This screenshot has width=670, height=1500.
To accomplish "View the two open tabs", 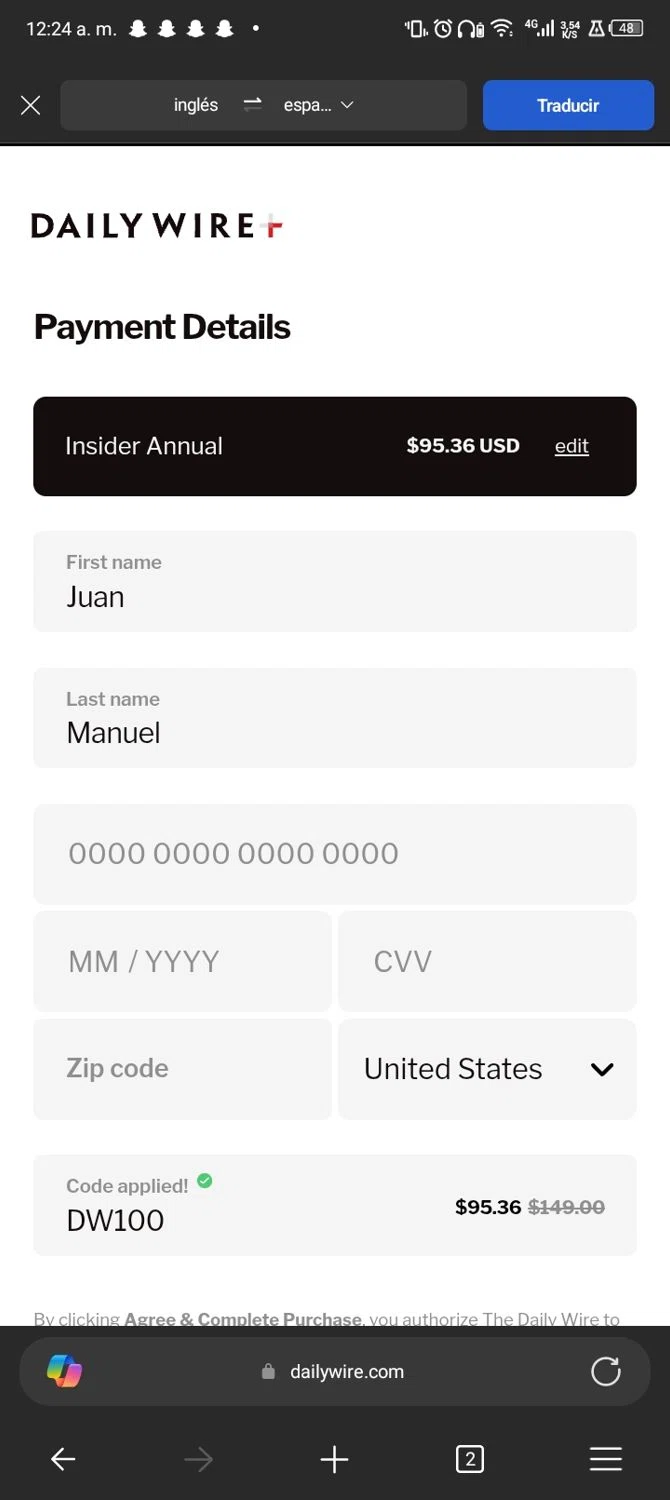I will pyautogui.click(x=469, y=1460).
